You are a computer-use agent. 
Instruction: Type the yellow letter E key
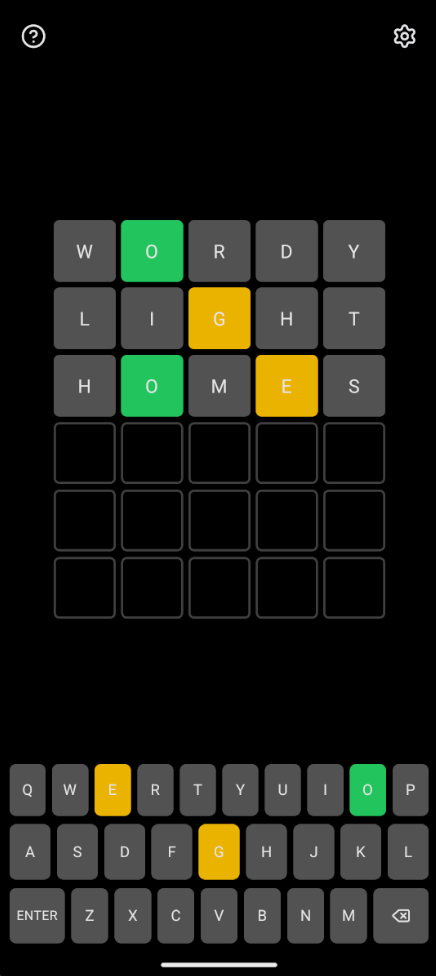click(113, 790)
